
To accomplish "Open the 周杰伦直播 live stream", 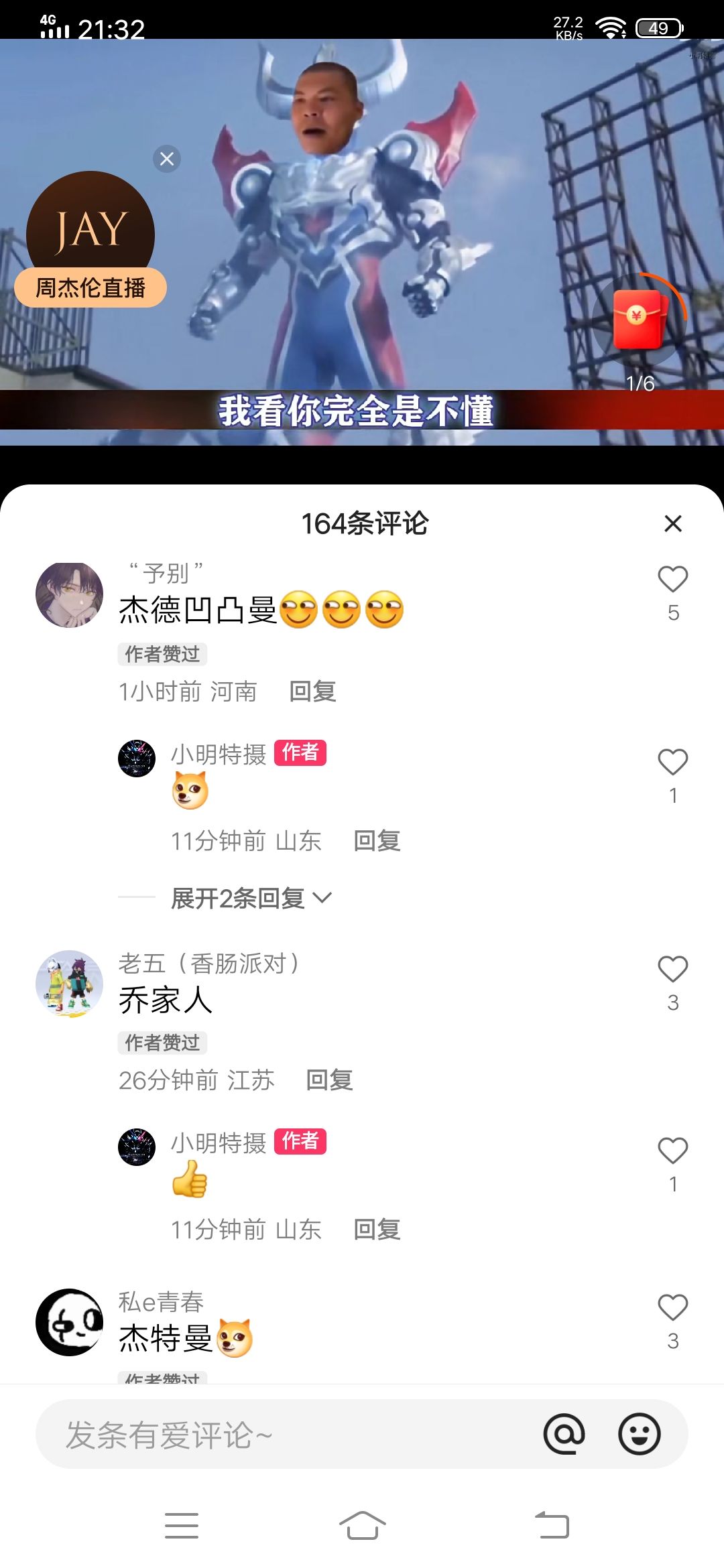I will click(x=90, y=239).
